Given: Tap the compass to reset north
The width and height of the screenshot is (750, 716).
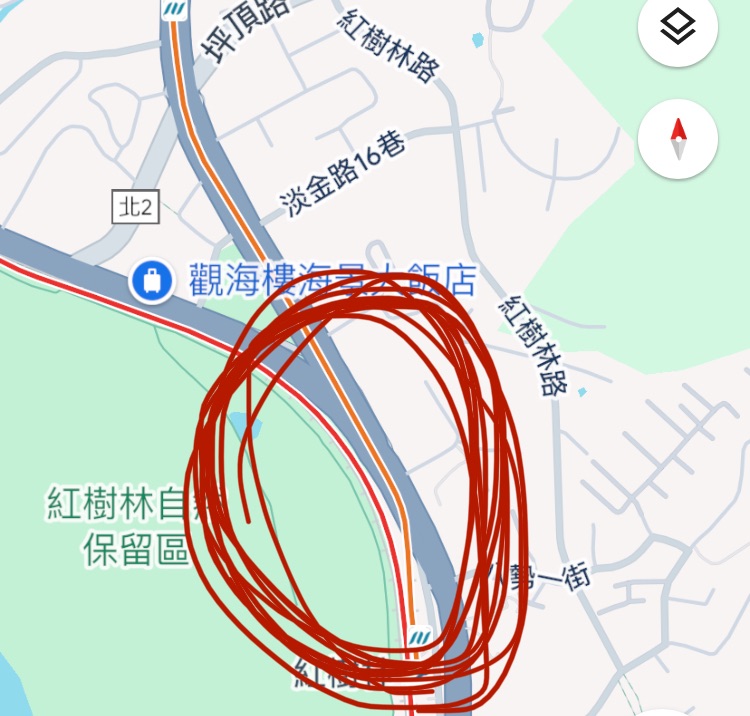Looking at the screenshot, I should pyautogui.click(x=678, y=139).
